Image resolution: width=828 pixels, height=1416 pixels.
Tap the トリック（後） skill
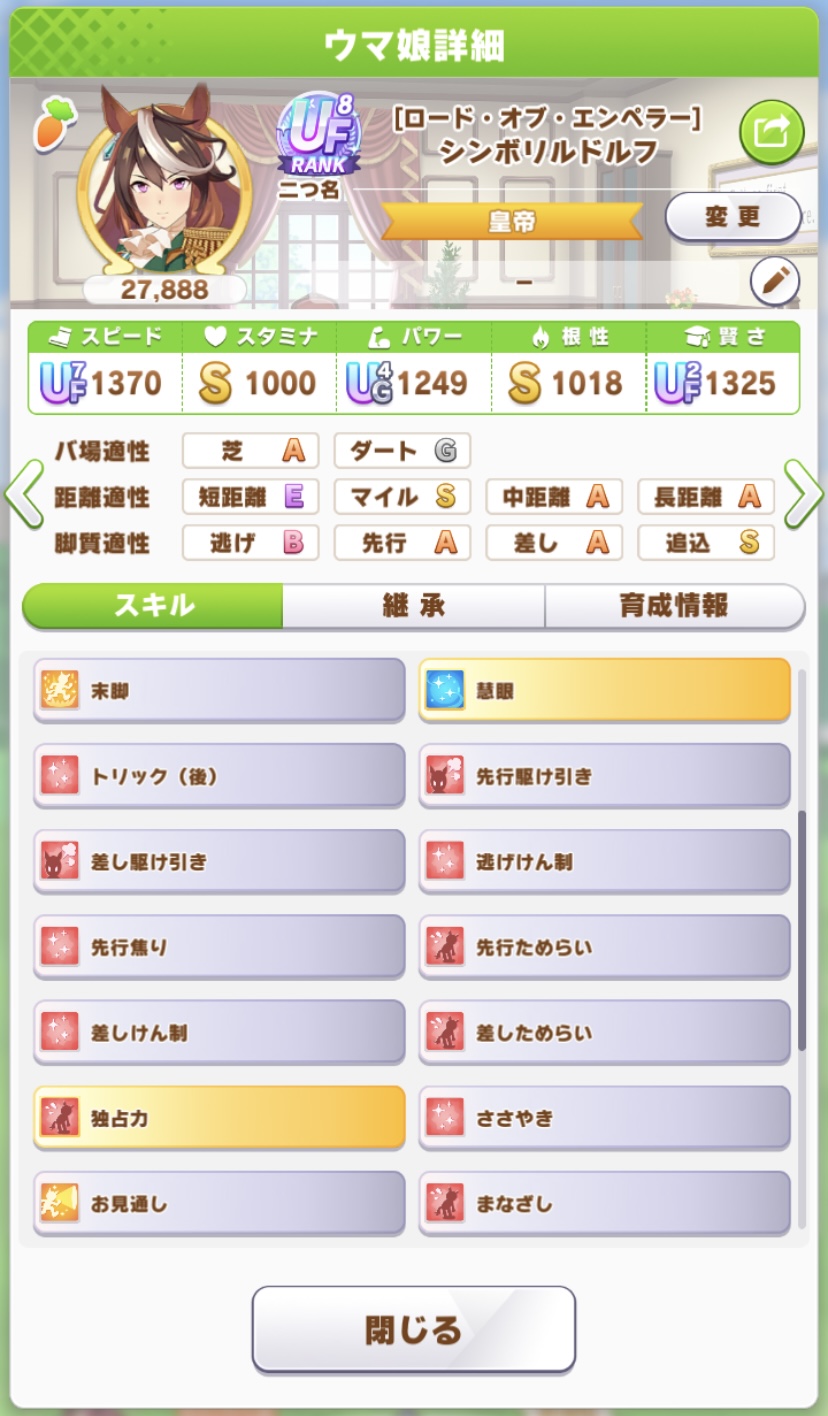click(219, 776)
